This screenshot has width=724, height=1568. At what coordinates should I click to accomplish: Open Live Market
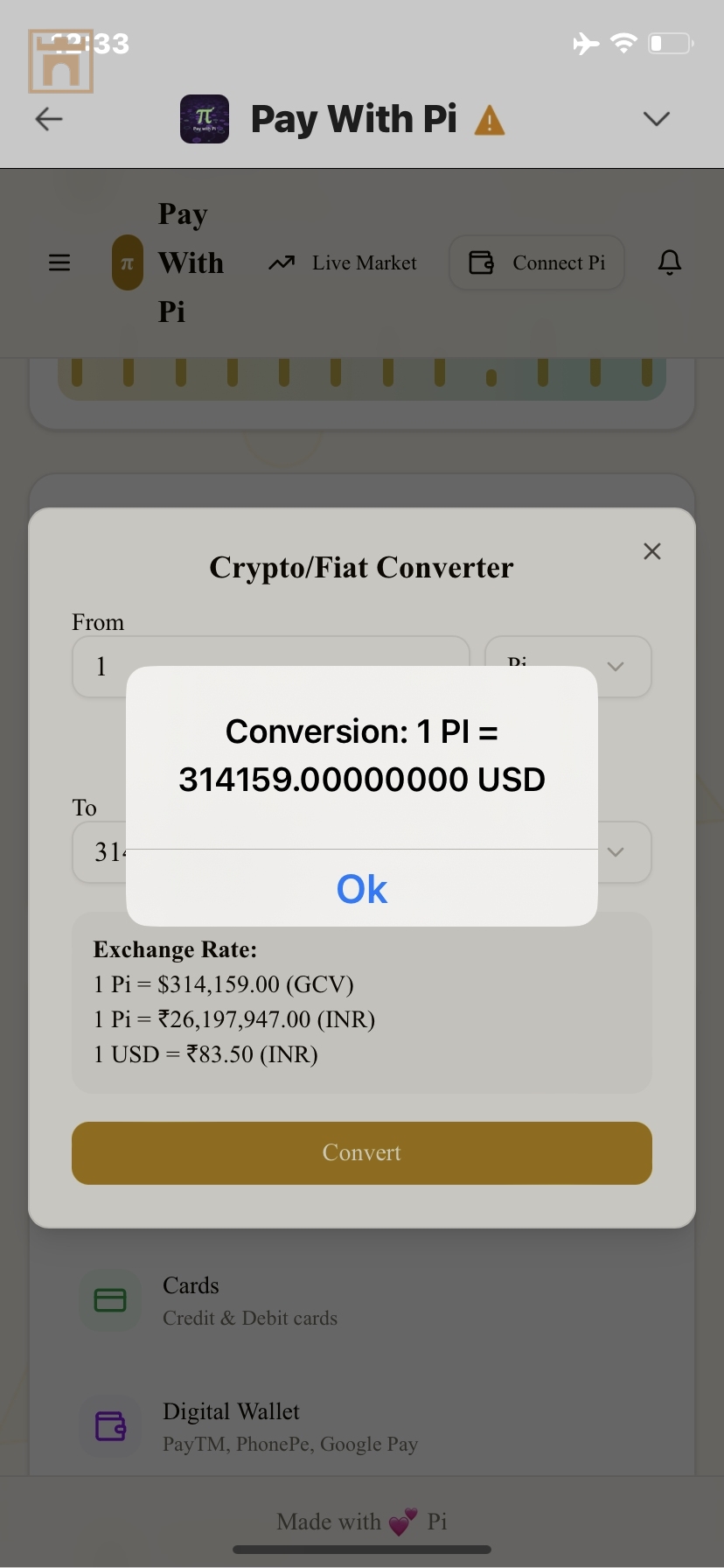[x=343, y=262]
